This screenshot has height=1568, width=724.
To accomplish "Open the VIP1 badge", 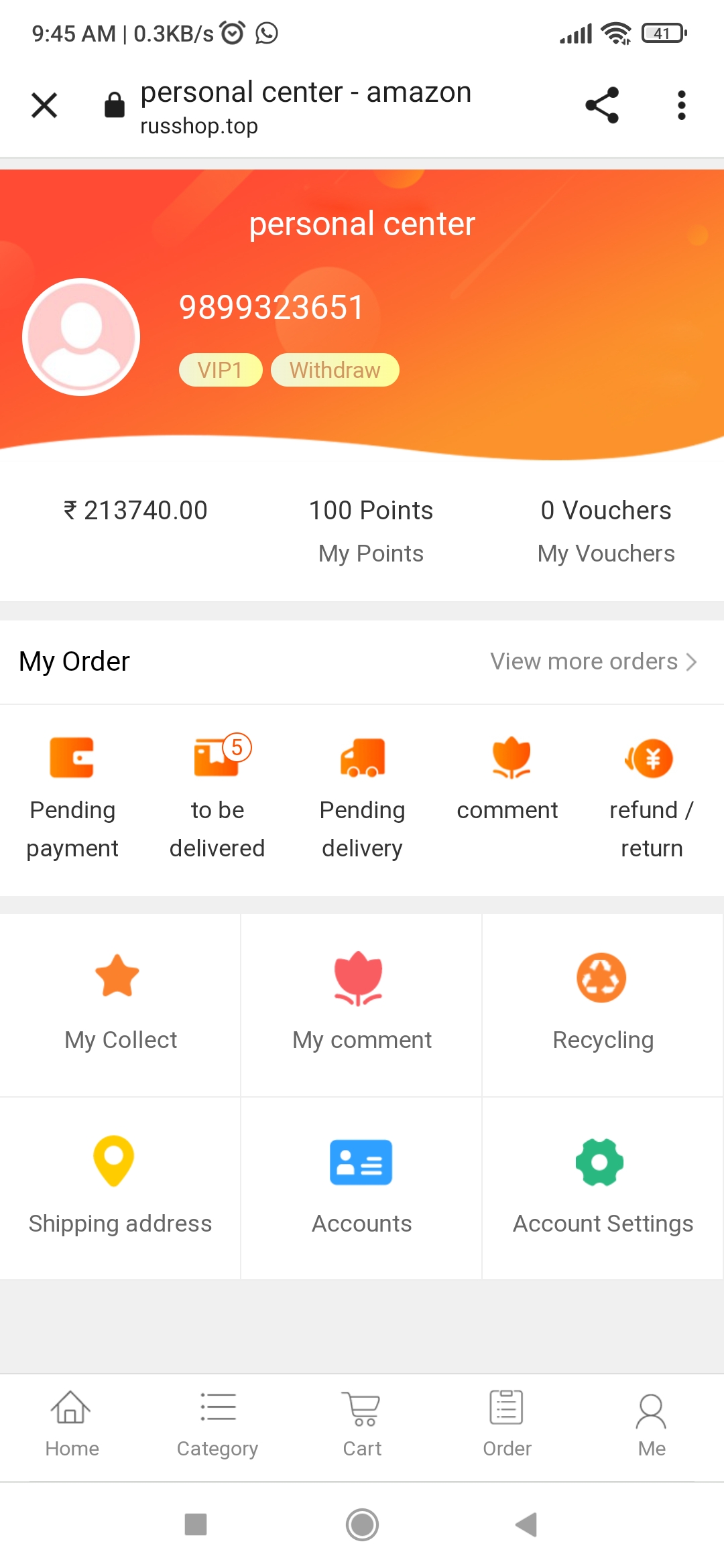I will pos(221,370).
